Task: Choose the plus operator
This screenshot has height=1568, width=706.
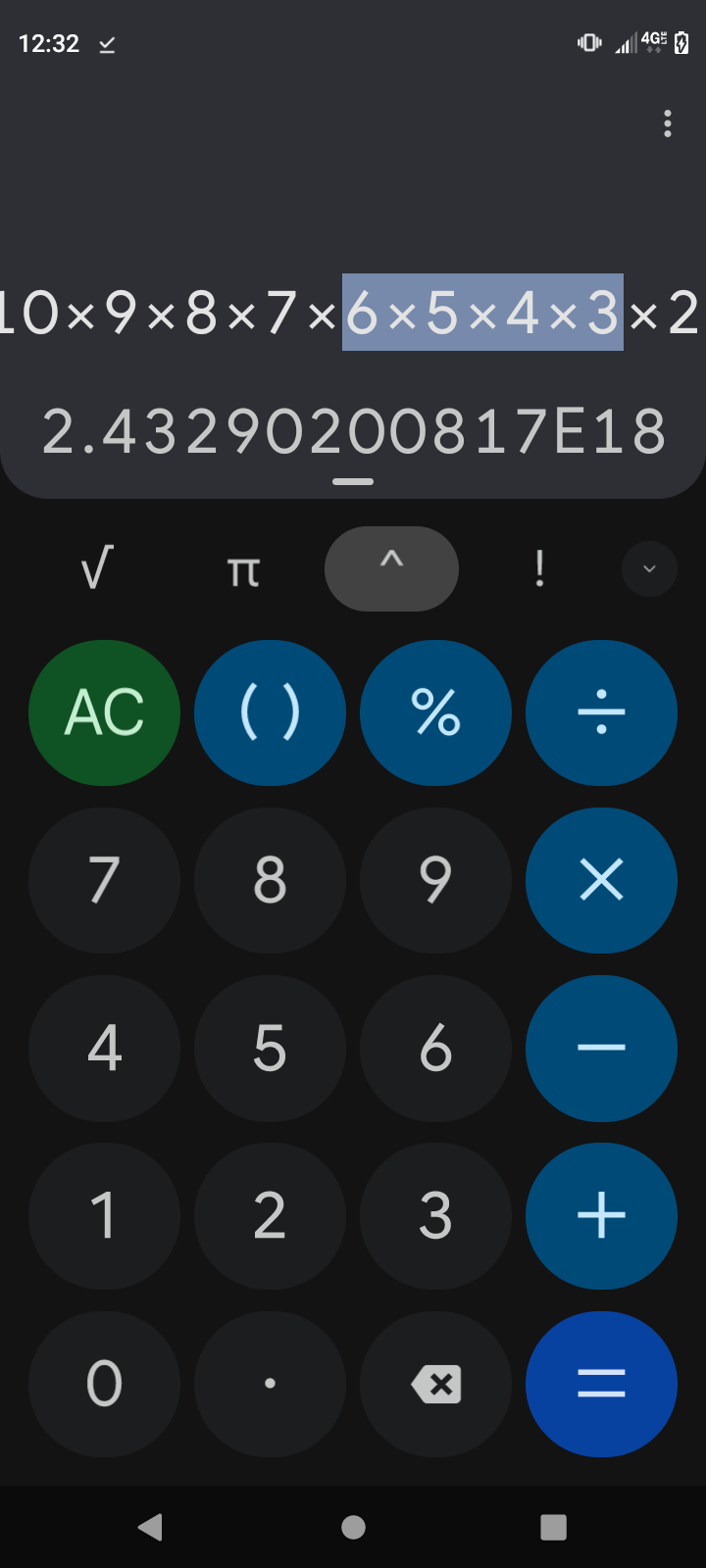Action: (x=601, y=1215)
